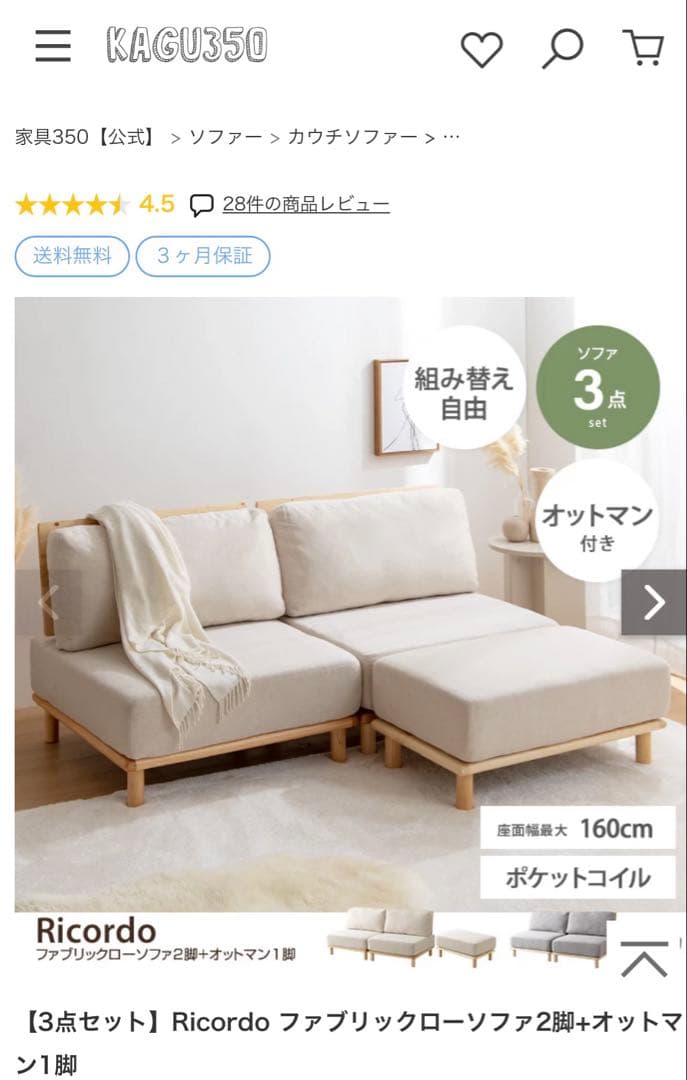
Task: Open the hamburger menu
Action: tap(53, 46)
